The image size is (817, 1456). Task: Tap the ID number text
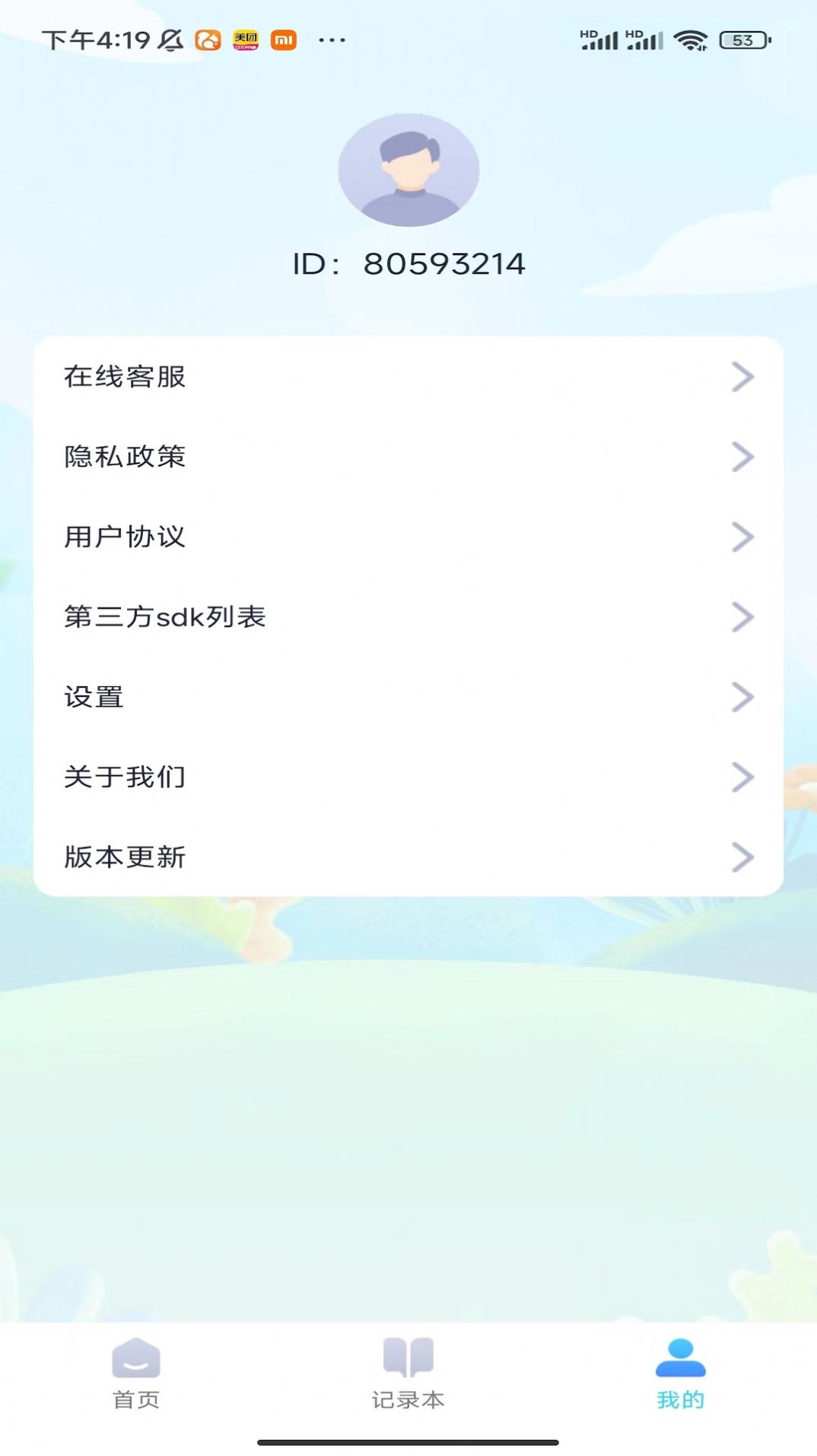coord(408,264)
